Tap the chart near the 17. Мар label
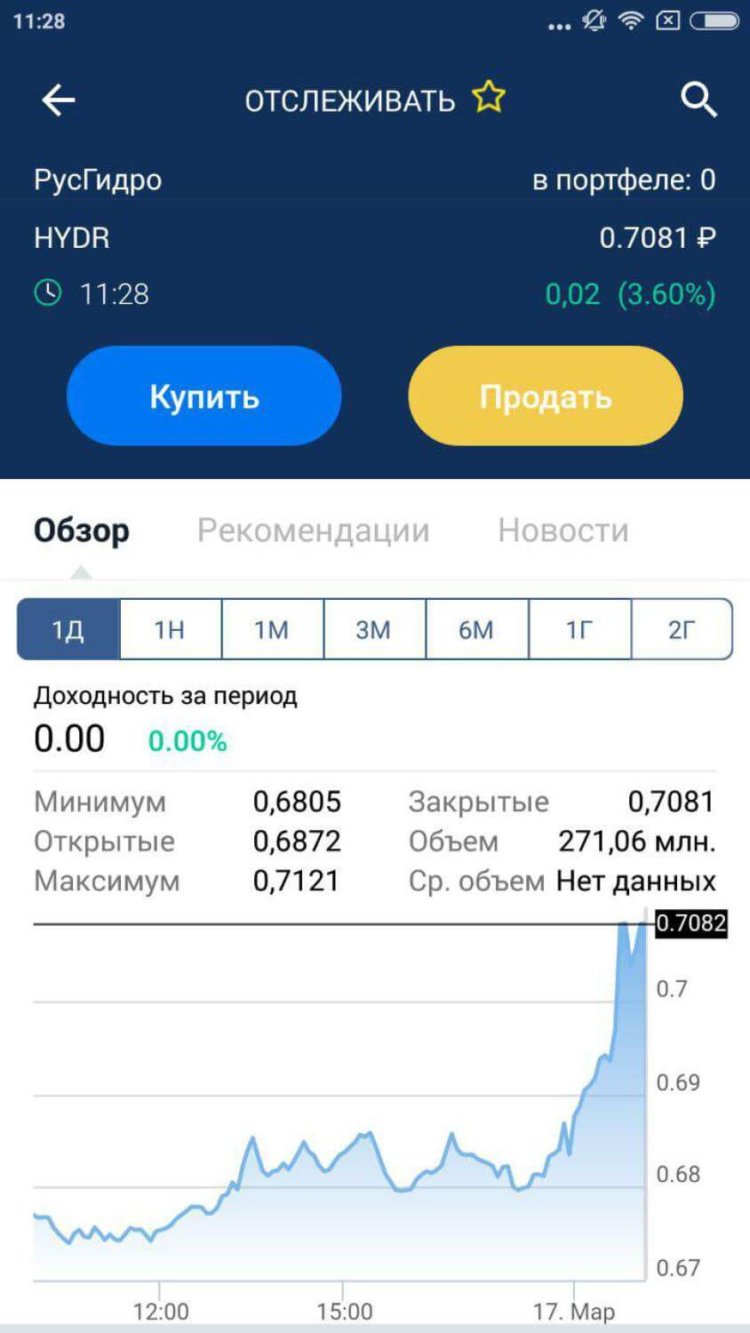 click(x=575, y=1311)
